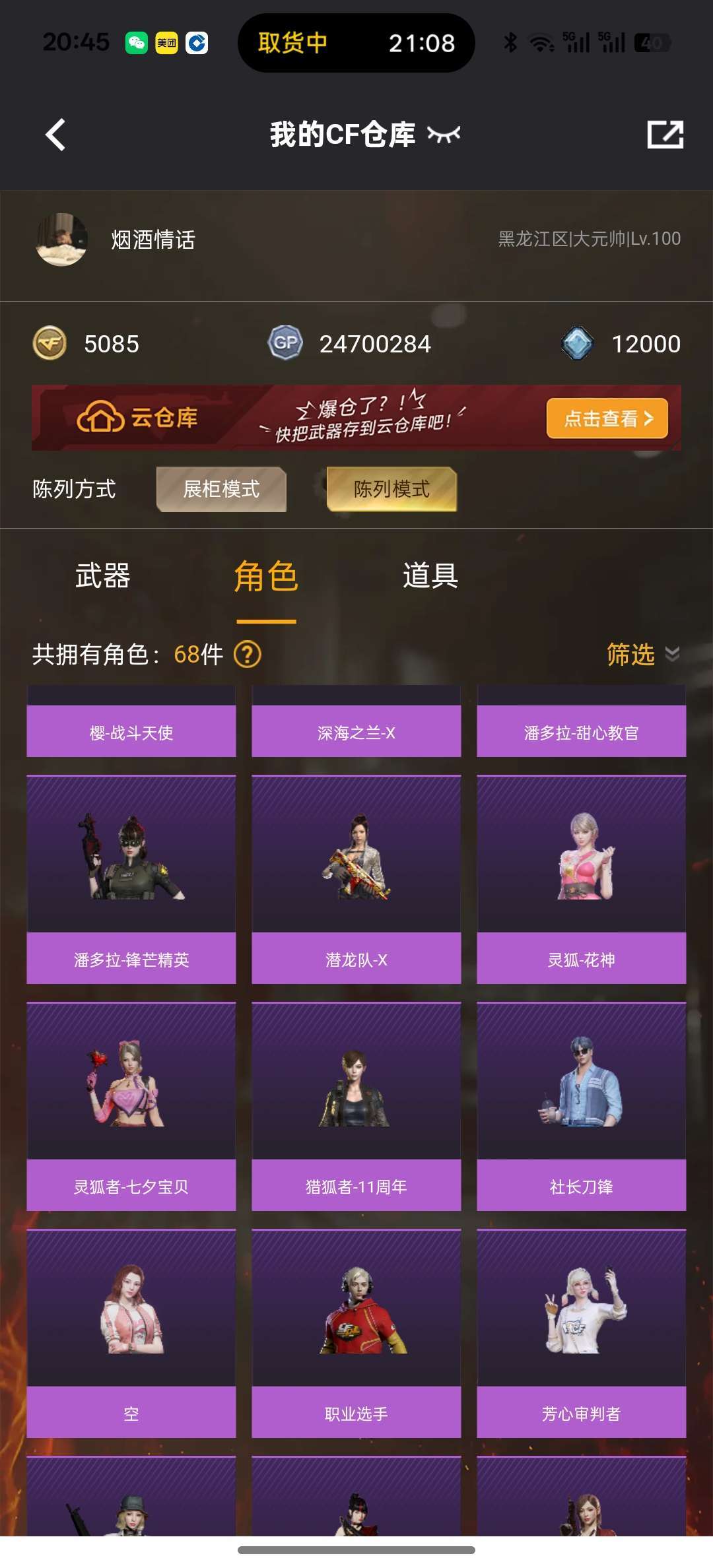Open the 芳心审判者 character card

click(x=582, y=1333)
